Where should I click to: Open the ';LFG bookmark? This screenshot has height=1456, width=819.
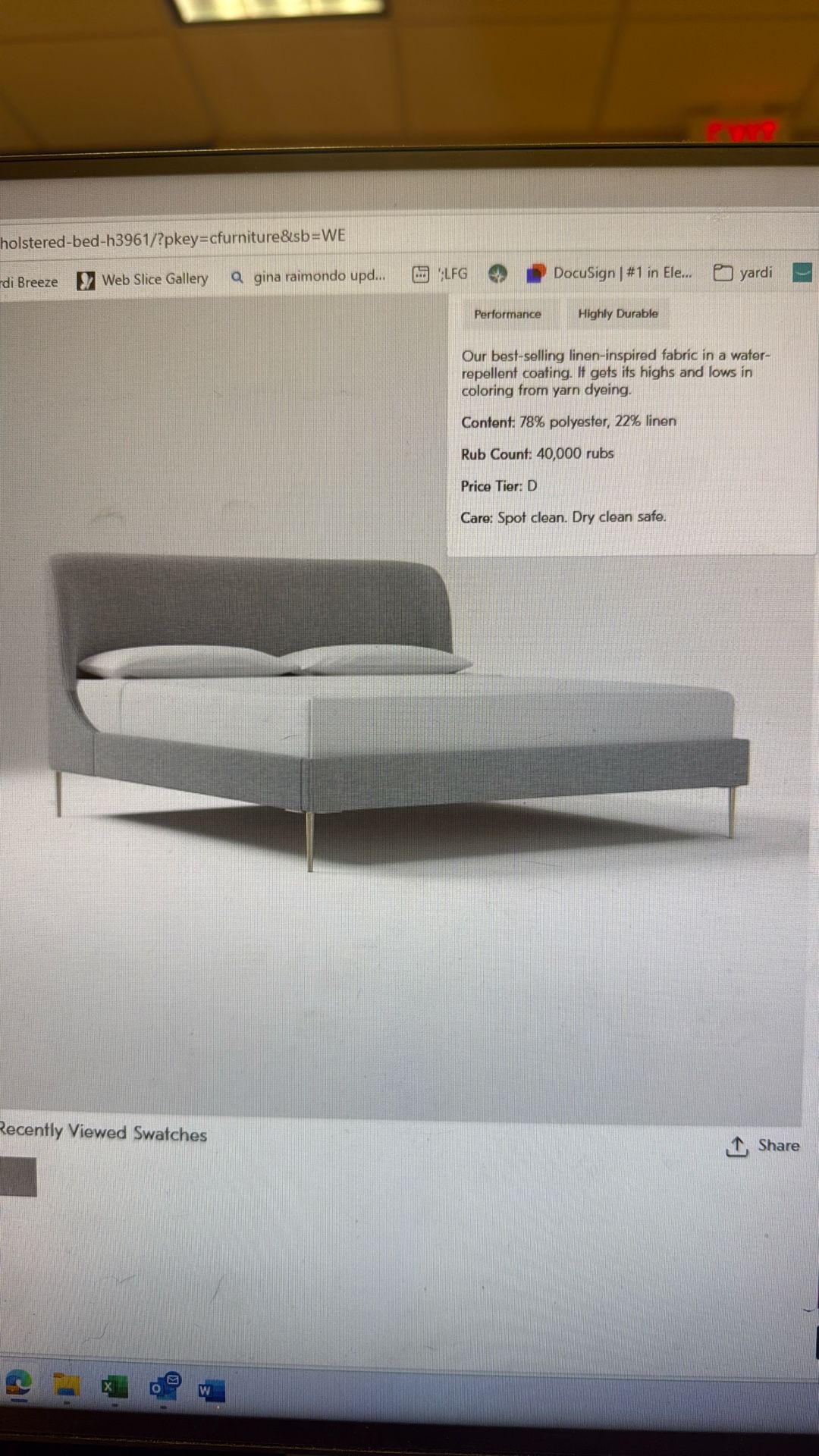pyautogui.click(x=440, y=274)
